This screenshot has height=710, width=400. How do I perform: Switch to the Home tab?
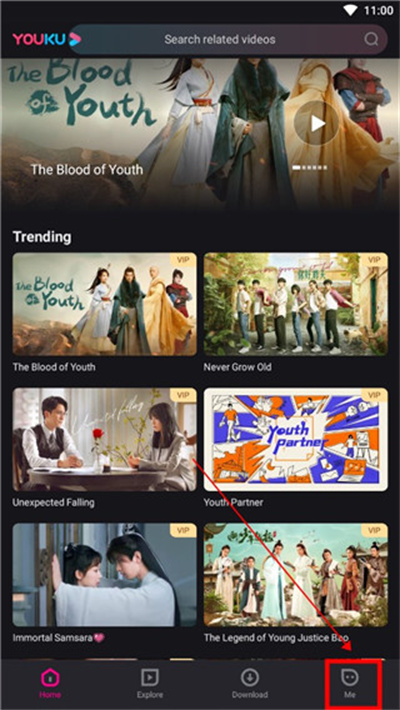(x=50, y=683)
